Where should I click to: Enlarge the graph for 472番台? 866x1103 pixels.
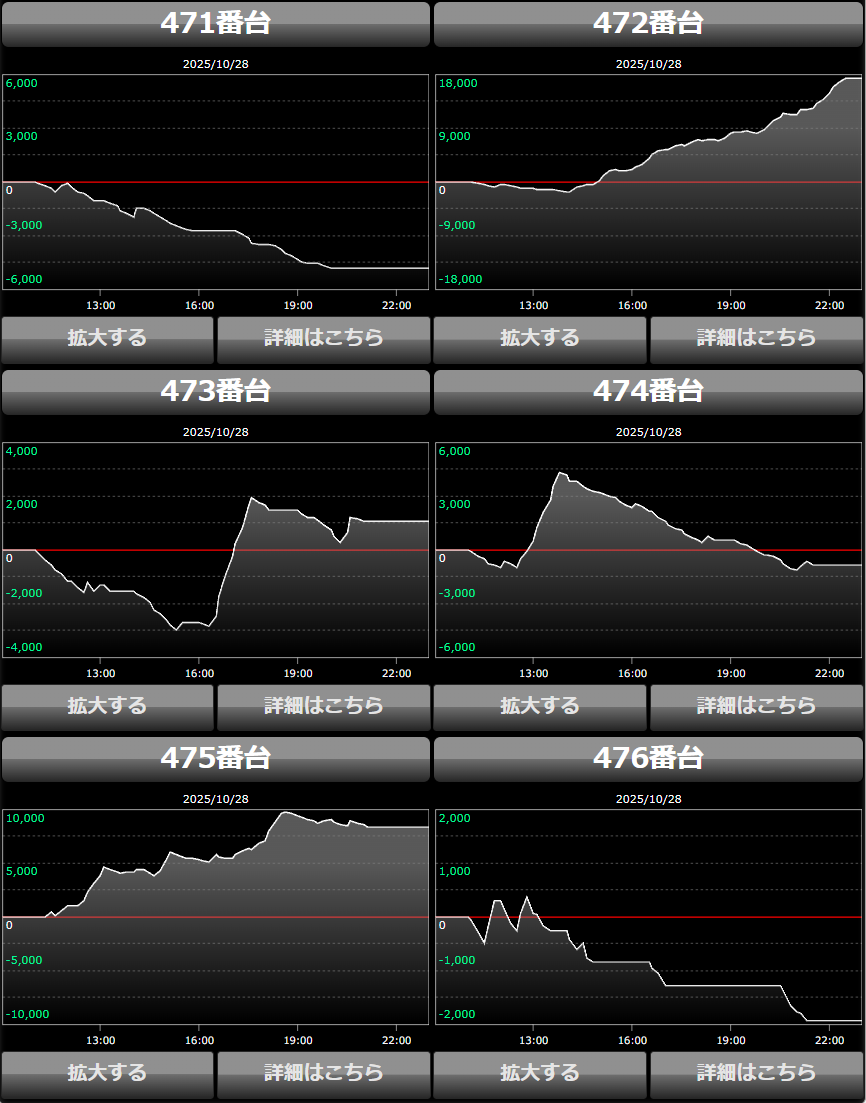[x=540, y=339]
